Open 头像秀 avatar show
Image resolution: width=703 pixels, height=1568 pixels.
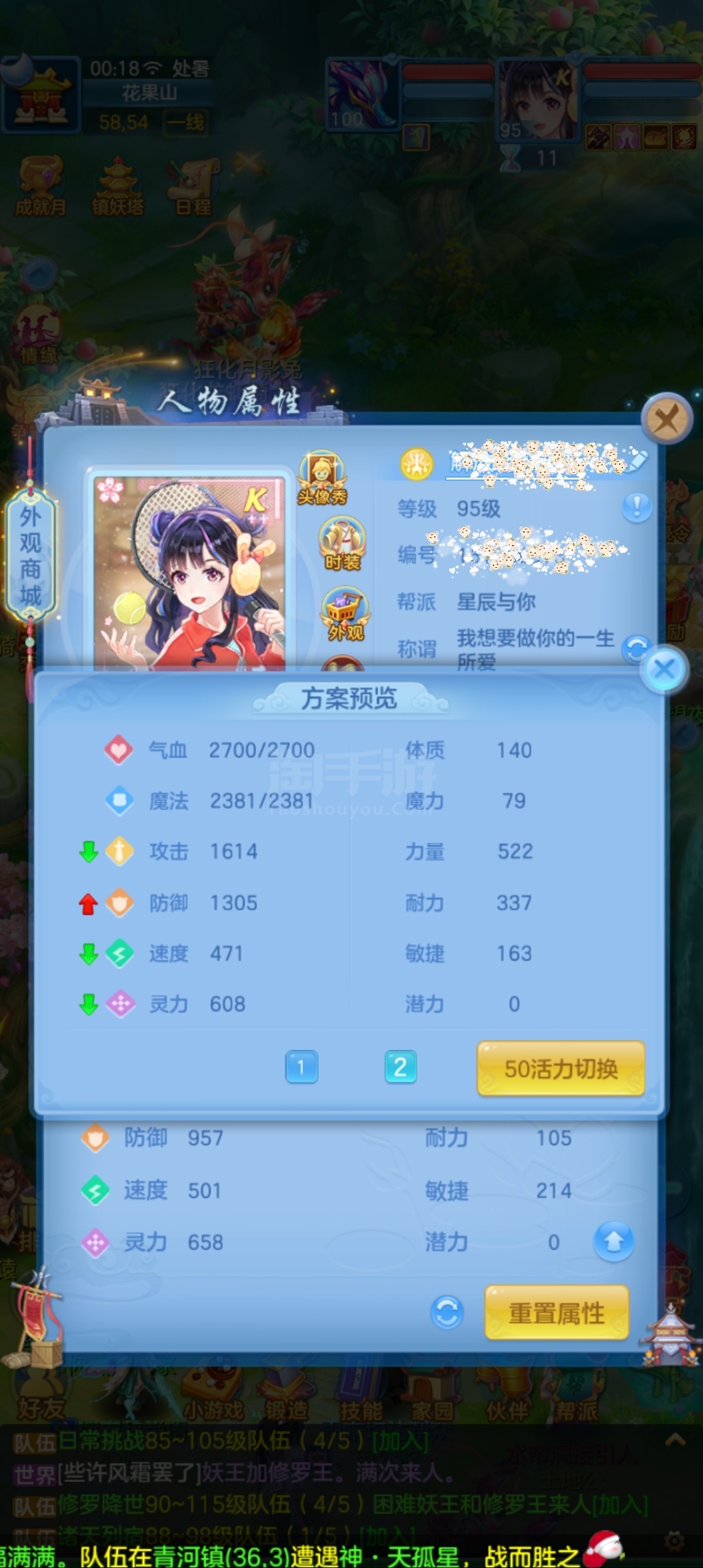pos(322,478)
